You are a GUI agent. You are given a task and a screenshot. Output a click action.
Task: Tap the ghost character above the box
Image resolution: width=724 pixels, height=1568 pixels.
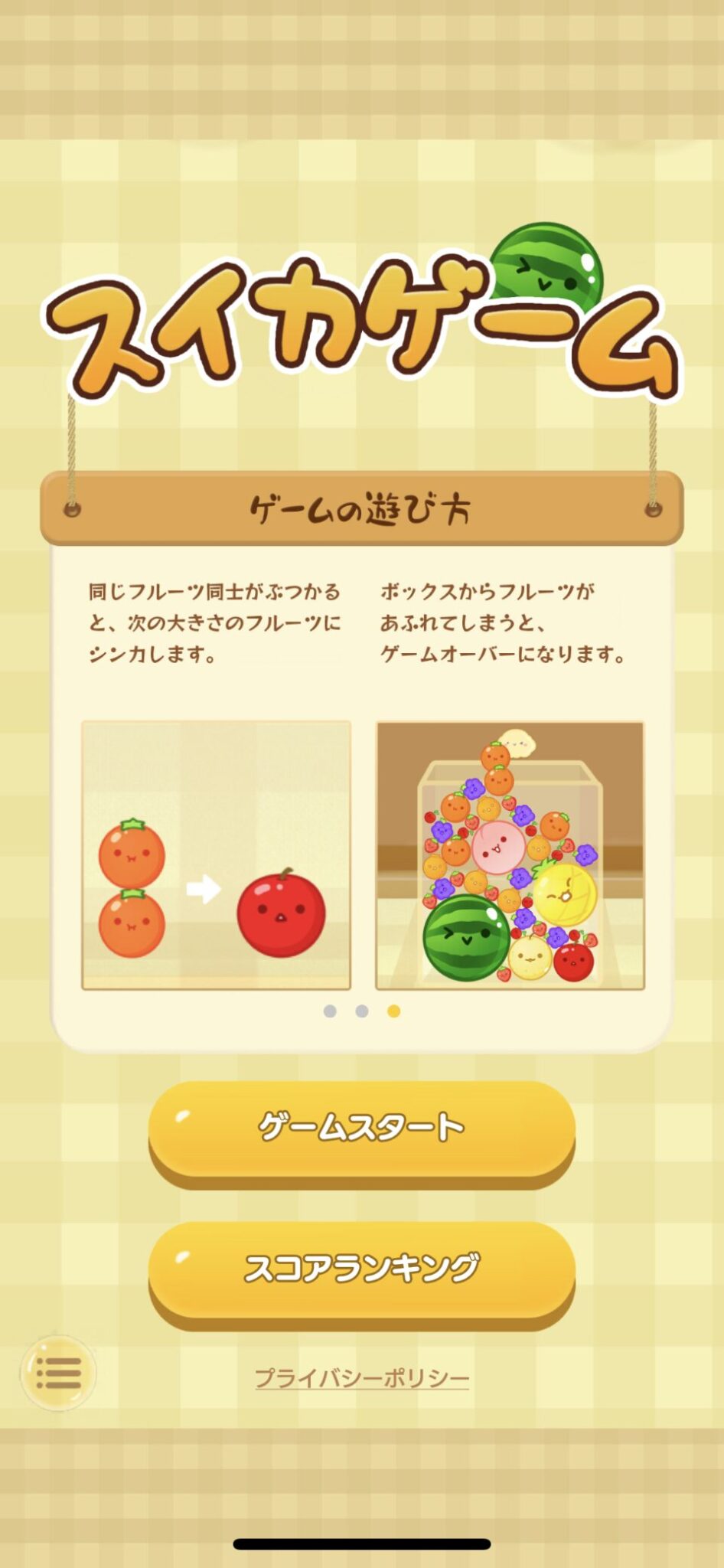(x=517, y=743)
